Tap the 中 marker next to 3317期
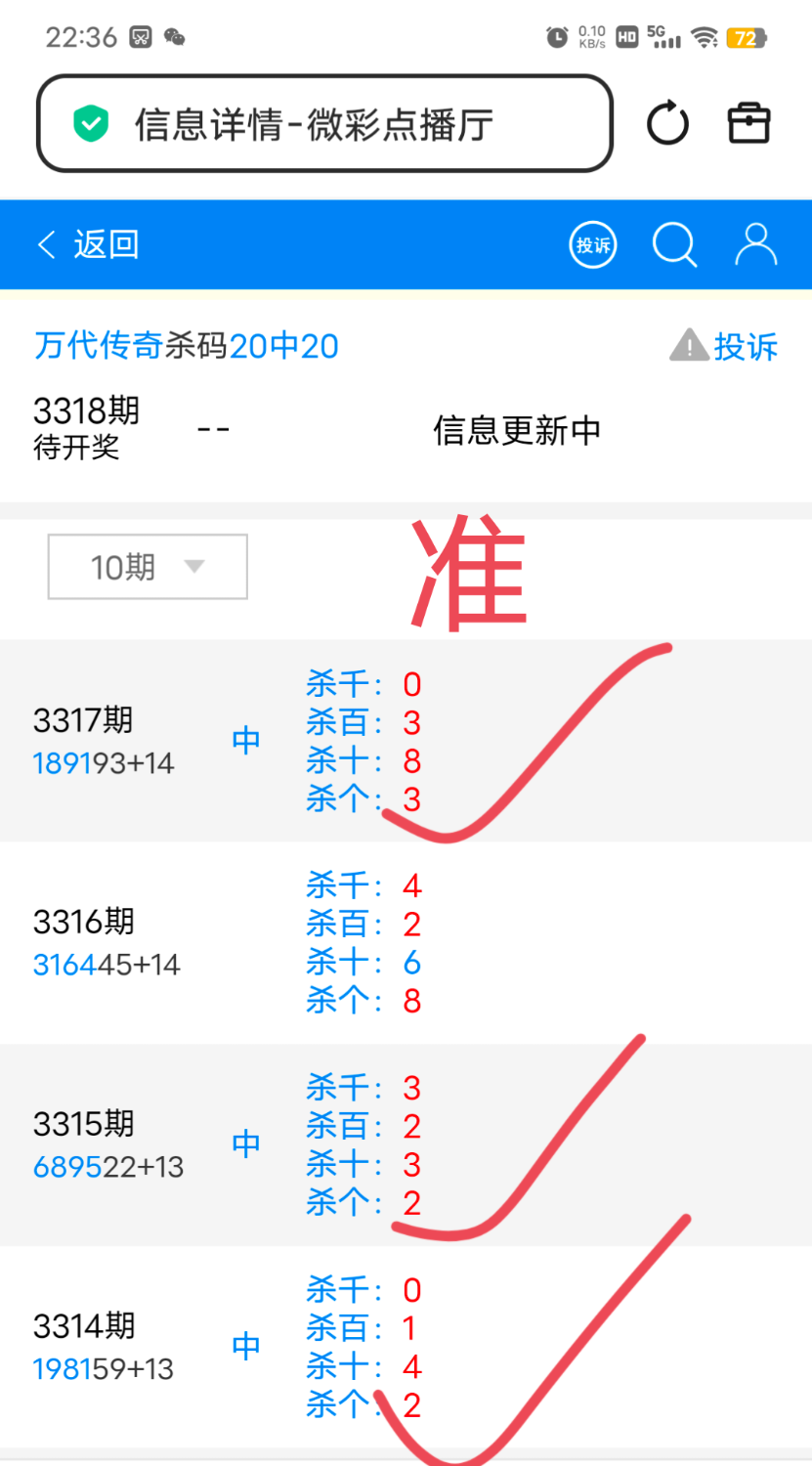This screenshot has height=1466, width=812. (245, 741)
